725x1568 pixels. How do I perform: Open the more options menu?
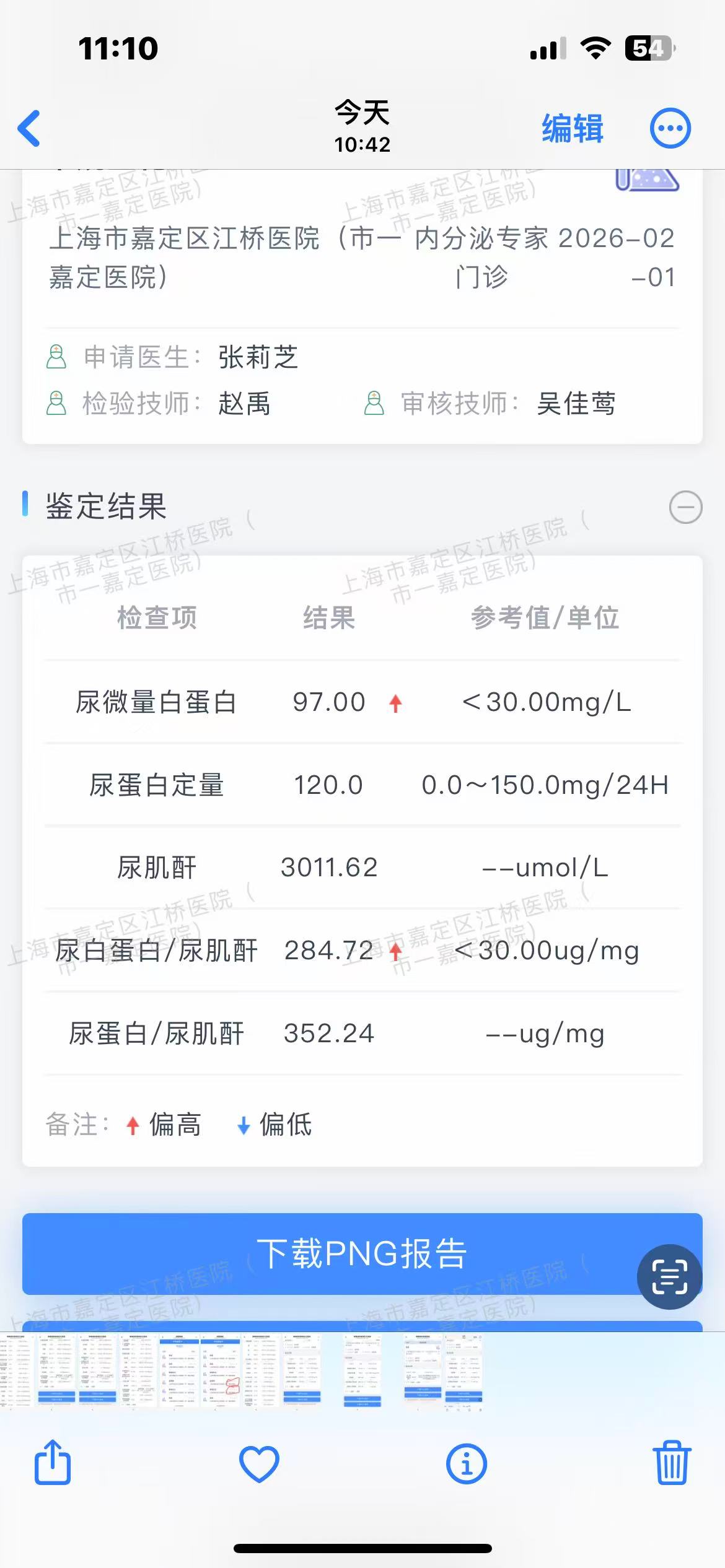670,129
